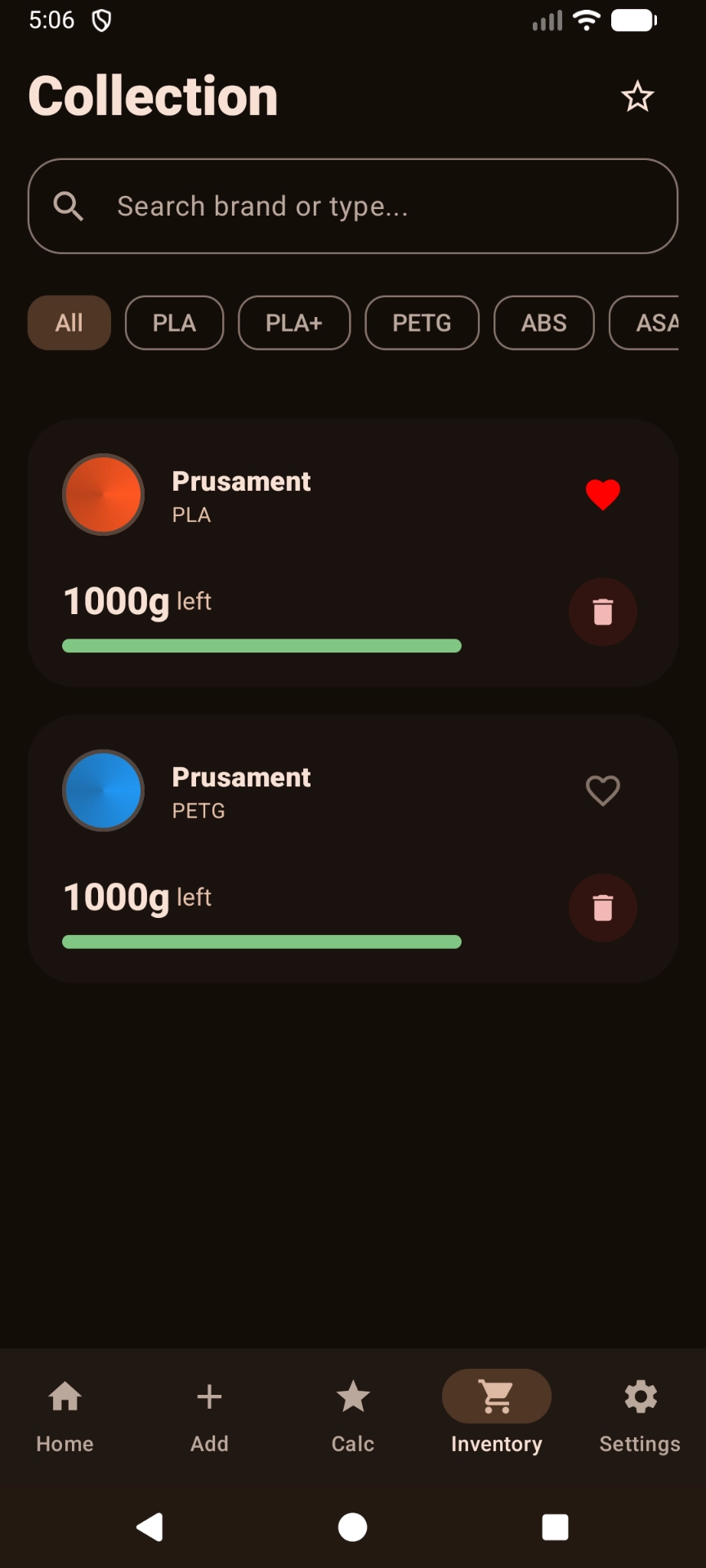706x1568 pixels.
Task: Unfavorite the Prusament PLA spool
Action: 603,495
